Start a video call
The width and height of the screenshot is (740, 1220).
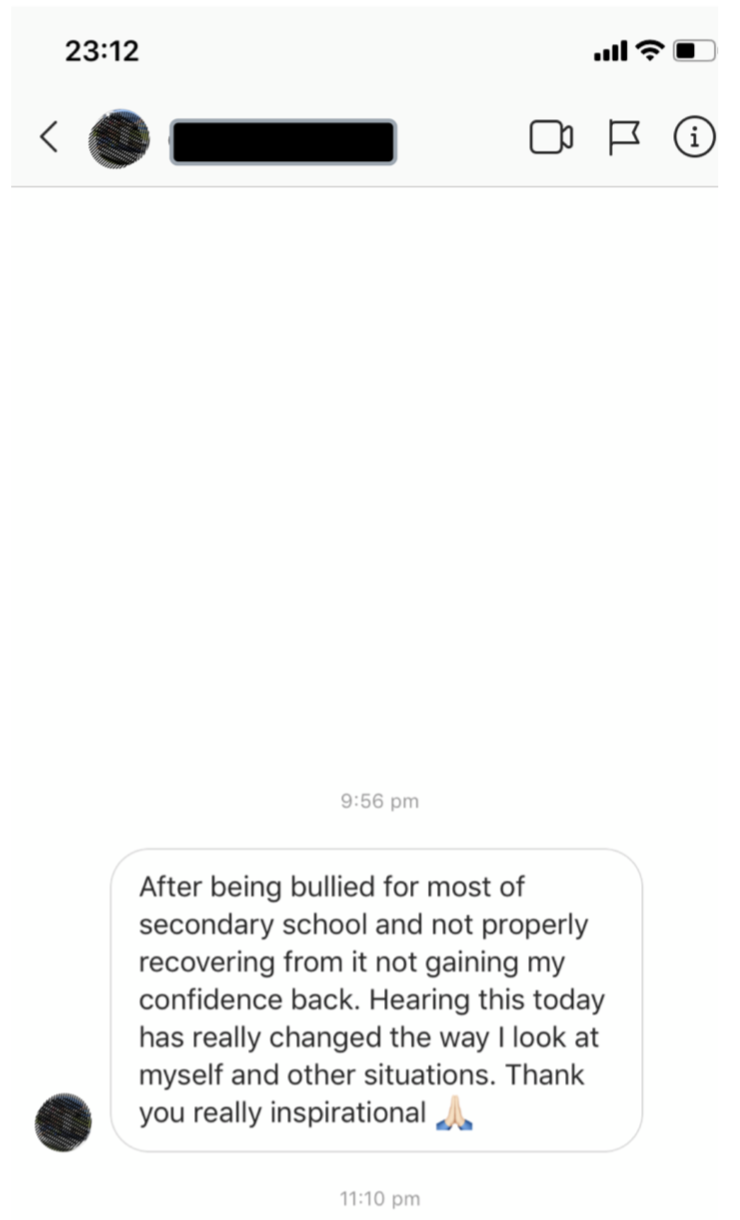coord(550,138)
